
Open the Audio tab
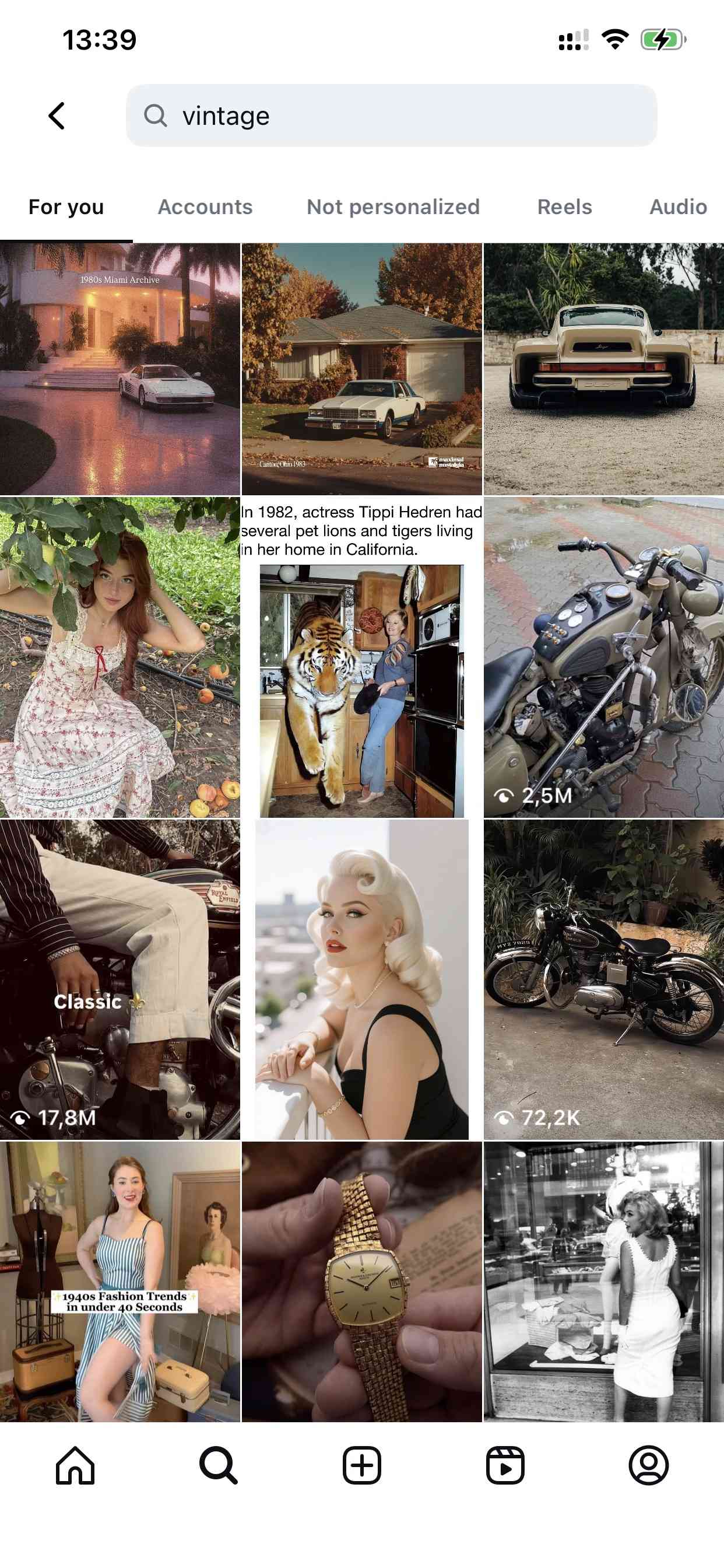(x=678, y=207)
